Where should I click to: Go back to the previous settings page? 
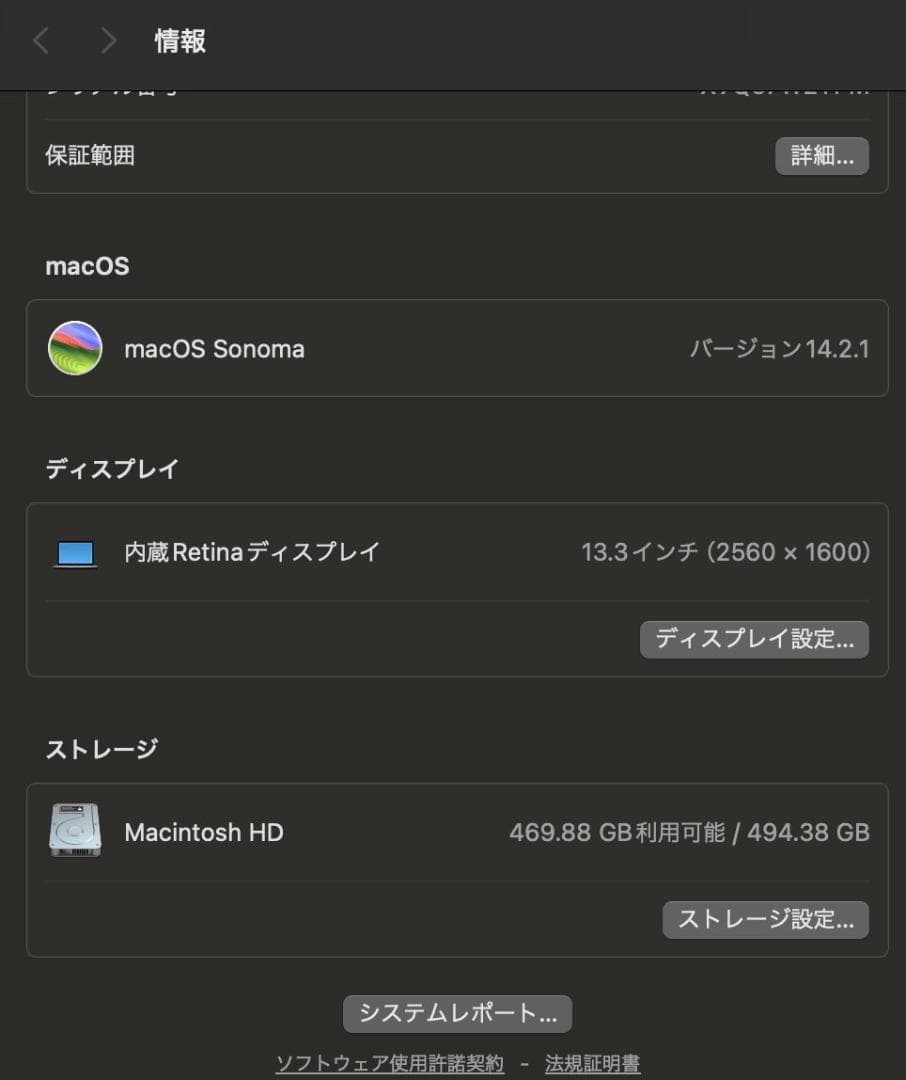41,41
